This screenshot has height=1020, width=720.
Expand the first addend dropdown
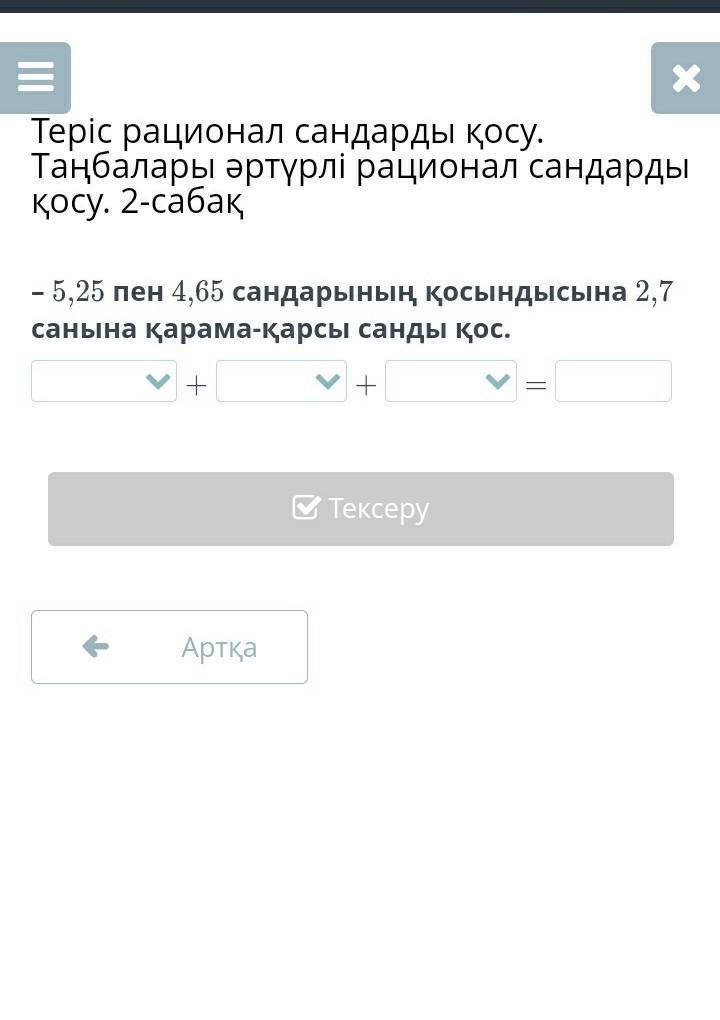tap(104, 381)
